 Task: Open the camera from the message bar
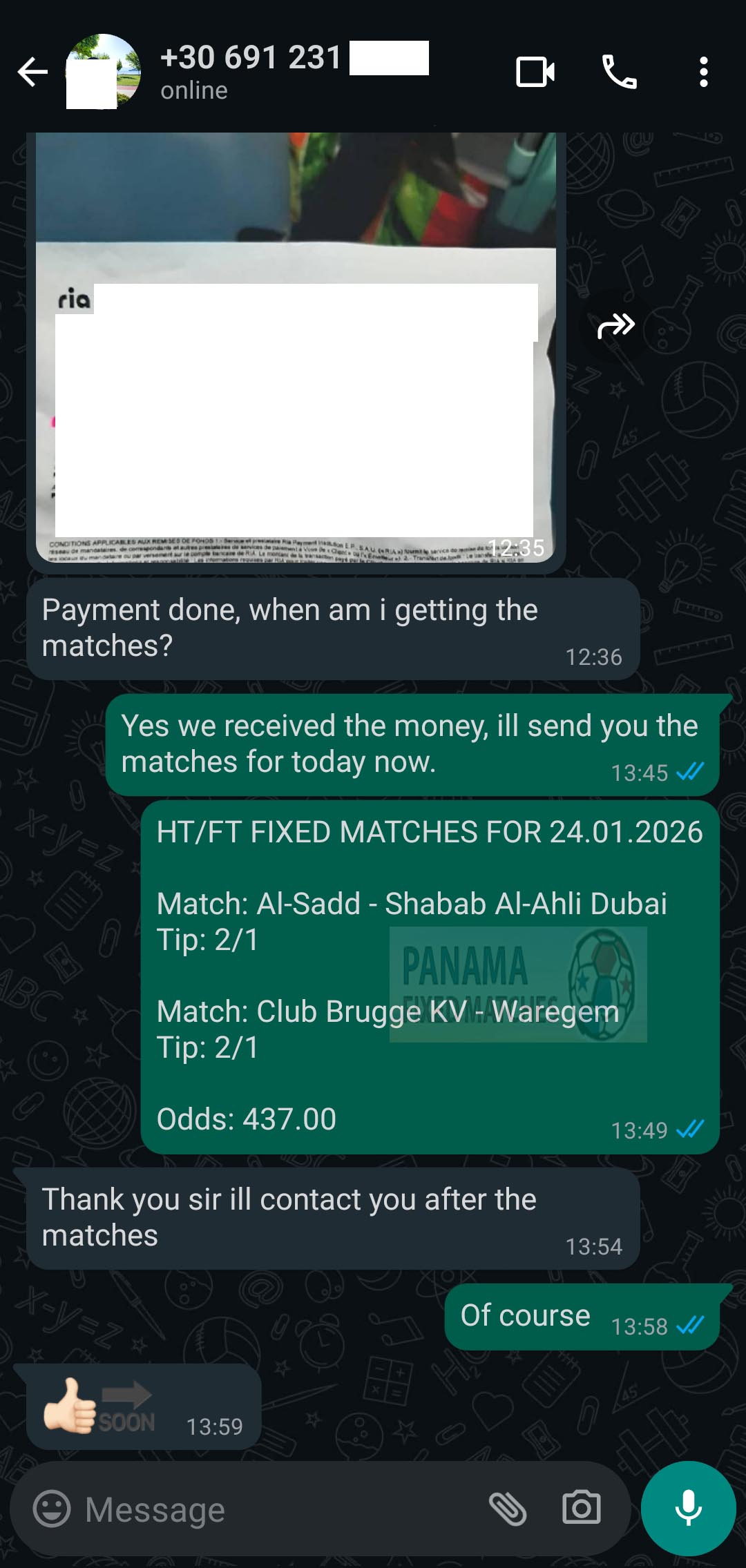581,1509
